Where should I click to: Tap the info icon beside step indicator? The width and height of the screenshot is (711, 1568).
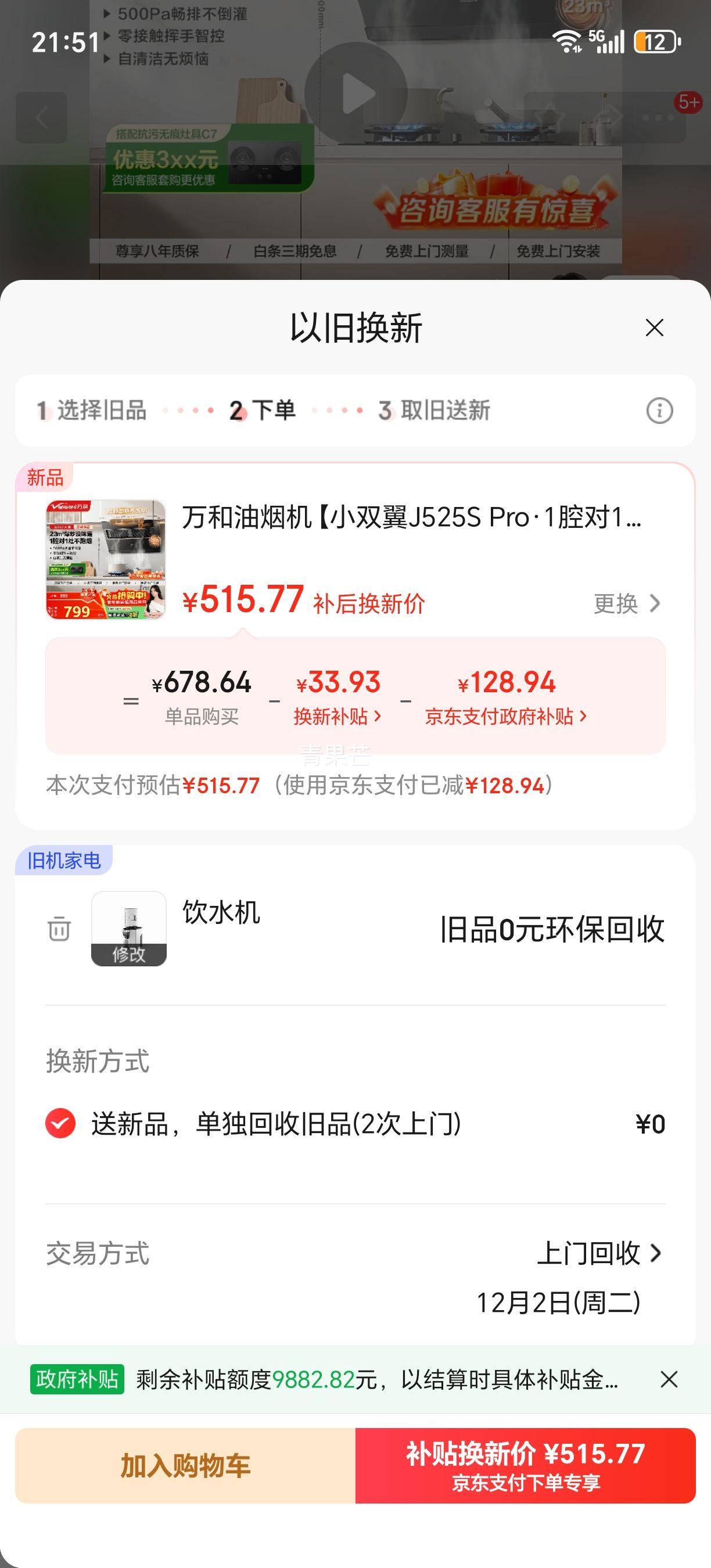(659, 411)
